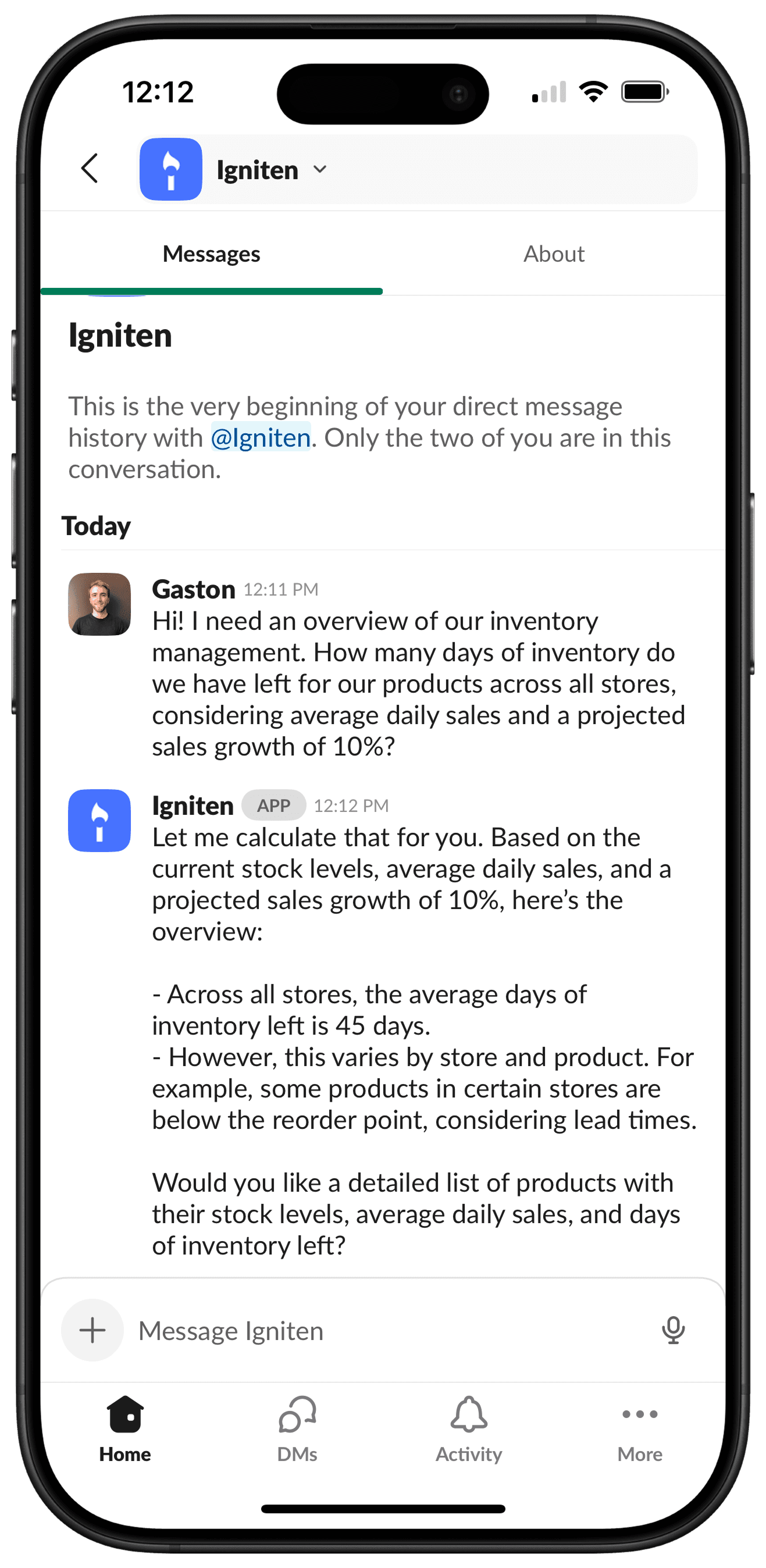The width and height of the screenshot is (766, 1568).
Task: Expand the Igniten header dropdown
Action: [320, 170]
